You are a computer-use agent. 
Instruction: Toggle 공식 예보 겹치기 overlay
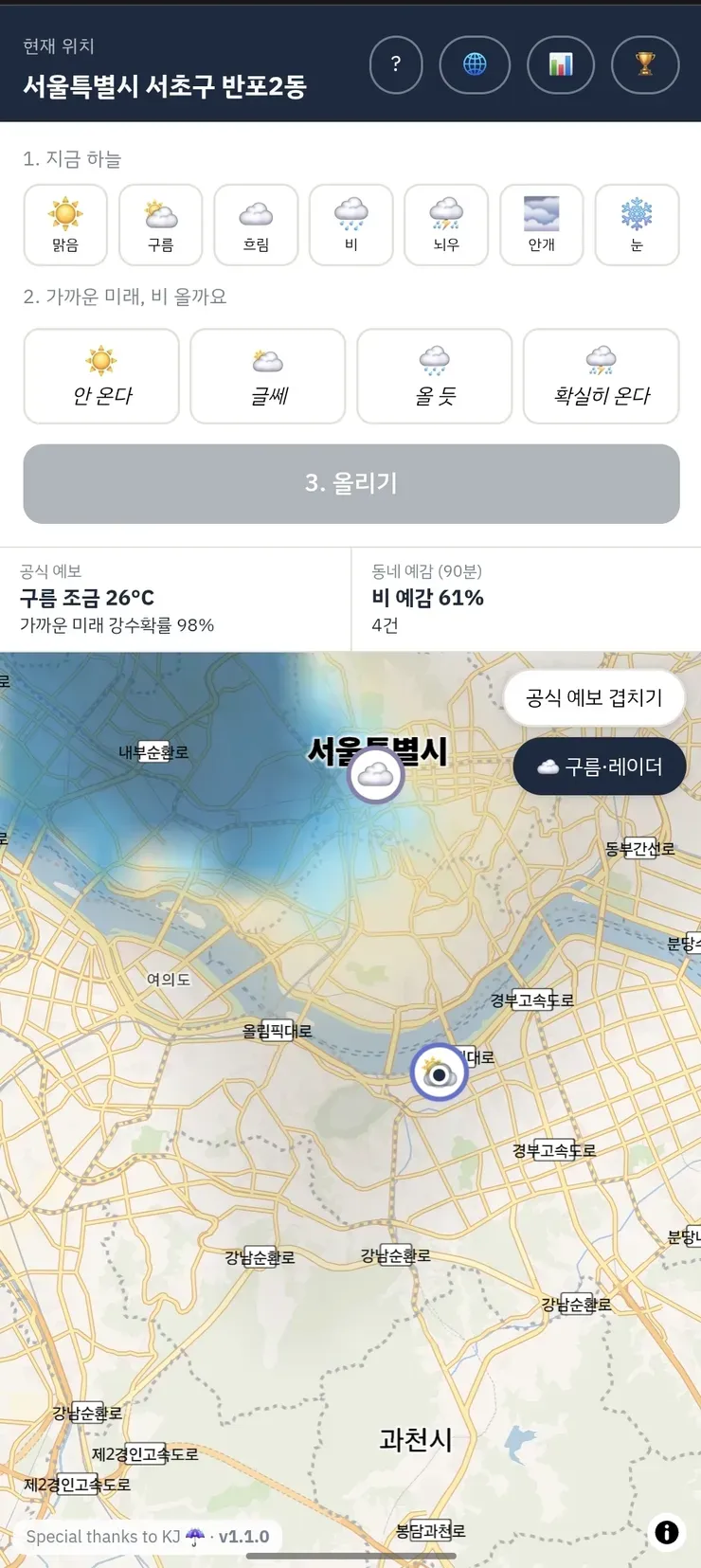pos(594,698)
